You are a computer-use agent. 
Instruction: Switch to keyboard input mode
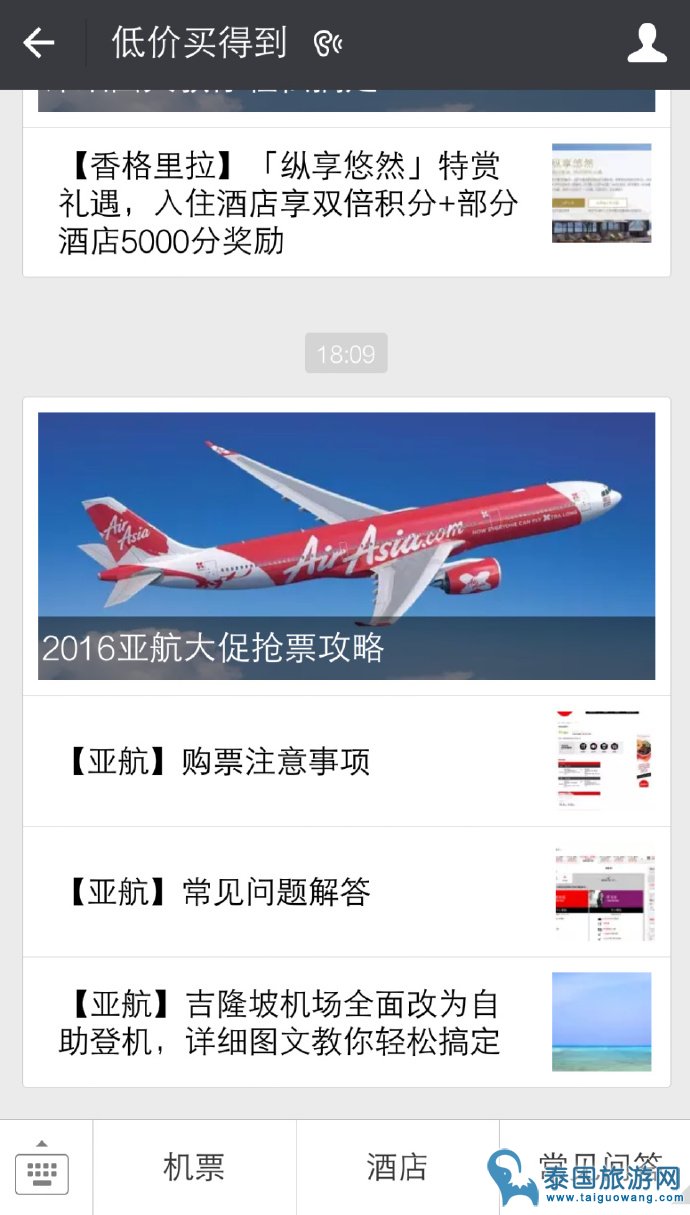[42, 1168]
